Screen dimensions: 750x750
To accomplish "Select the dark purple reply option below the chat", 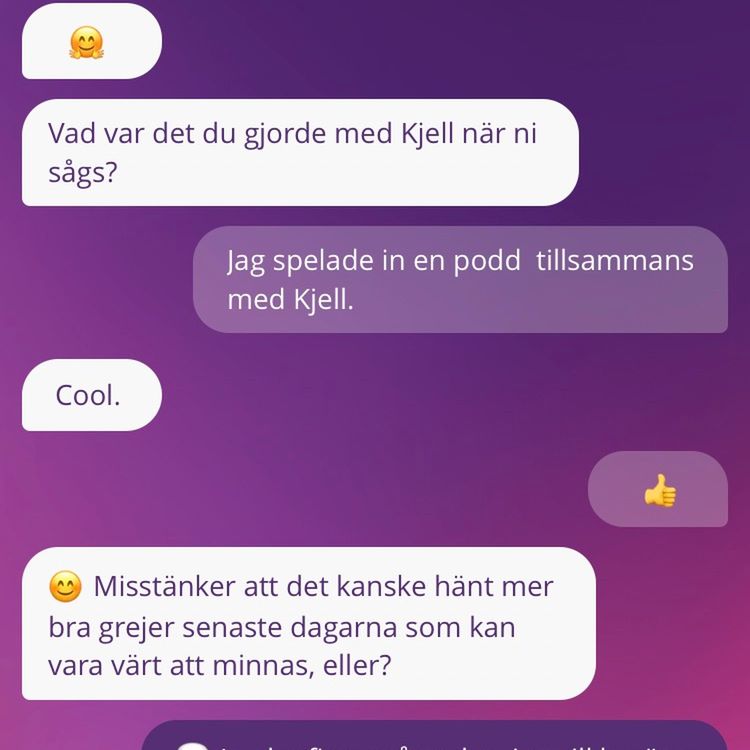I will (x=435, y=738).
